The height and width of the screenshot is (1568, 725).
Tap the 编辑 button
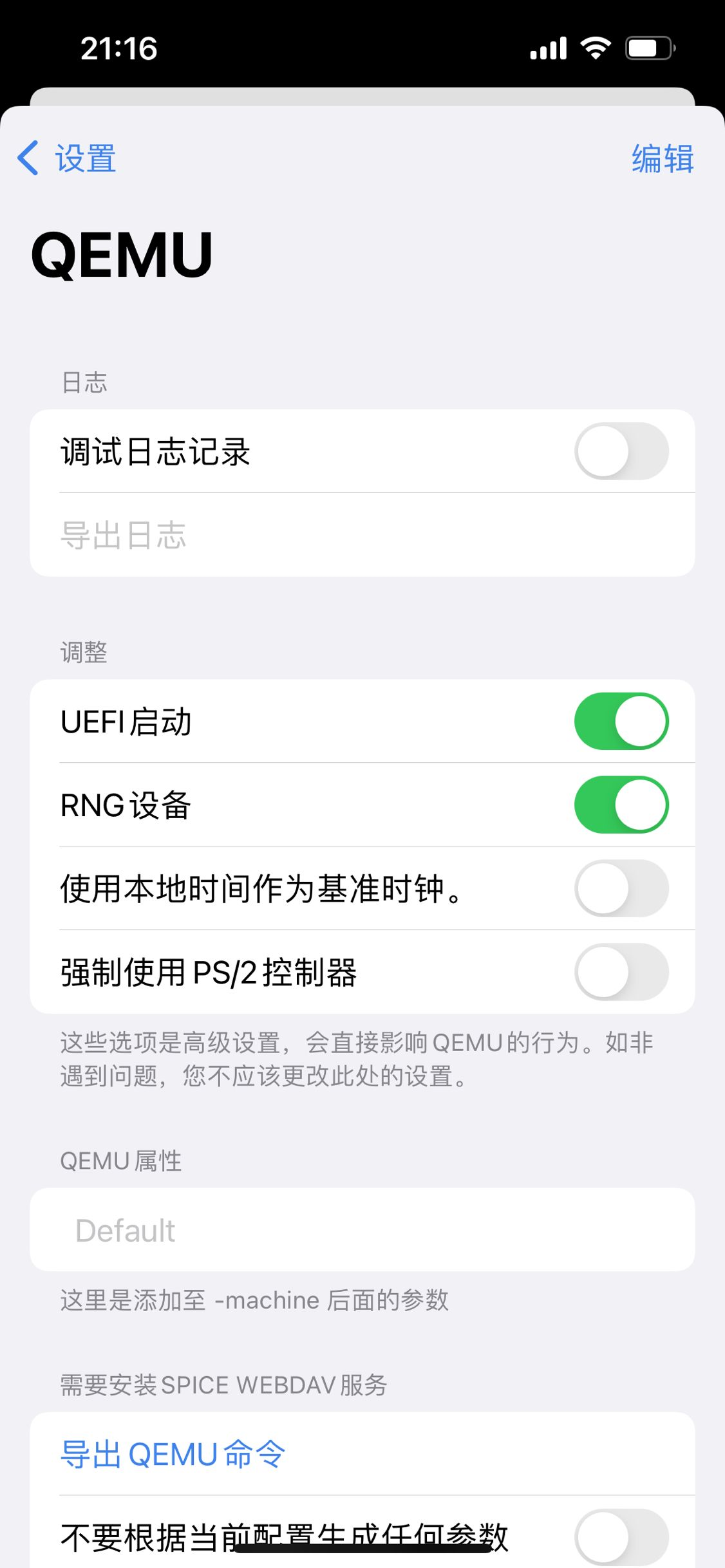tap(663, 158)
